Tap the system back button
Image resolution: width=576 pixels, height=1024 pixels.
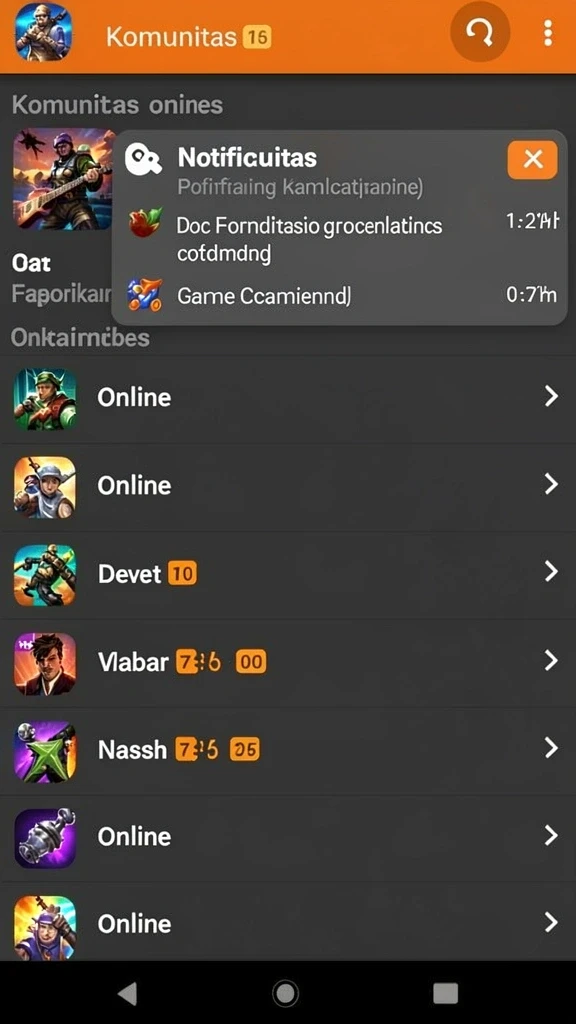pyautogui.click(x=127, y=993)
